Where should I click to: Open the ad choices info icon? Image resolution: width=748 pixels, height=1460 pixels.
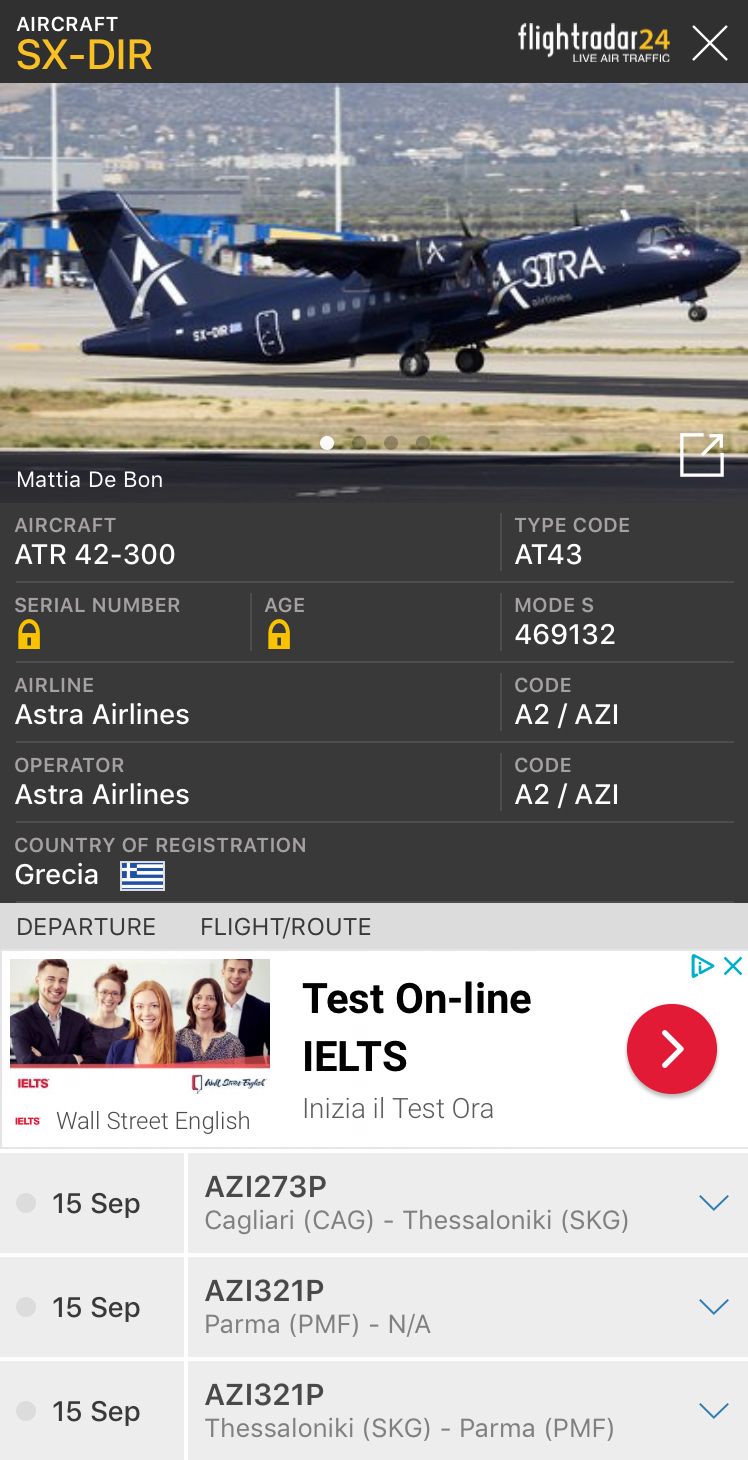(x=702, y=966)
